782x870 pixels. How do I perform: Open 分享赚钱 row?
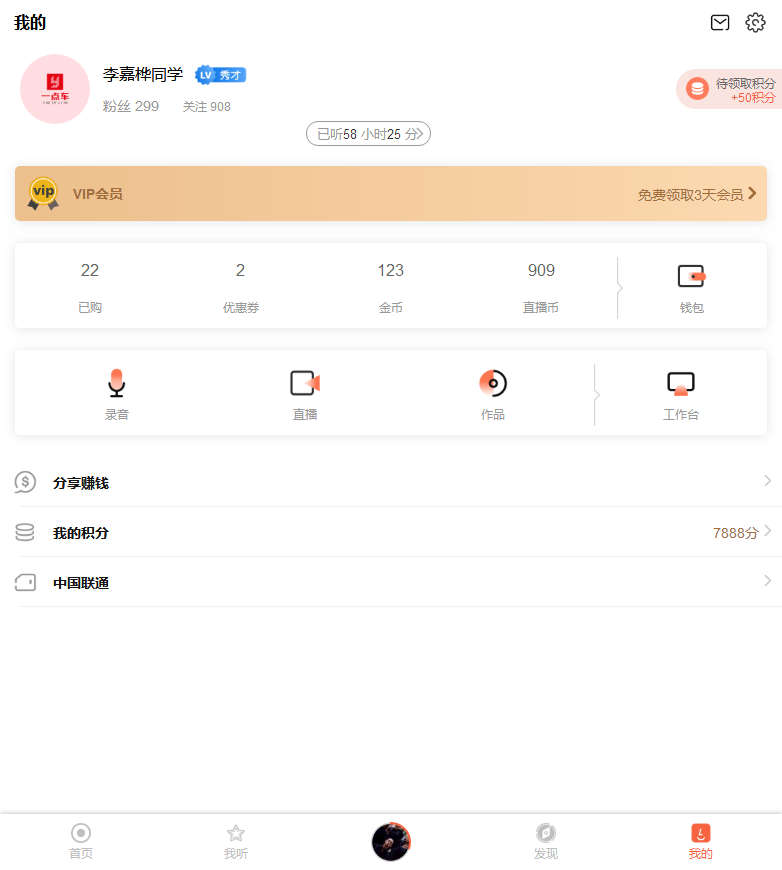391,482
